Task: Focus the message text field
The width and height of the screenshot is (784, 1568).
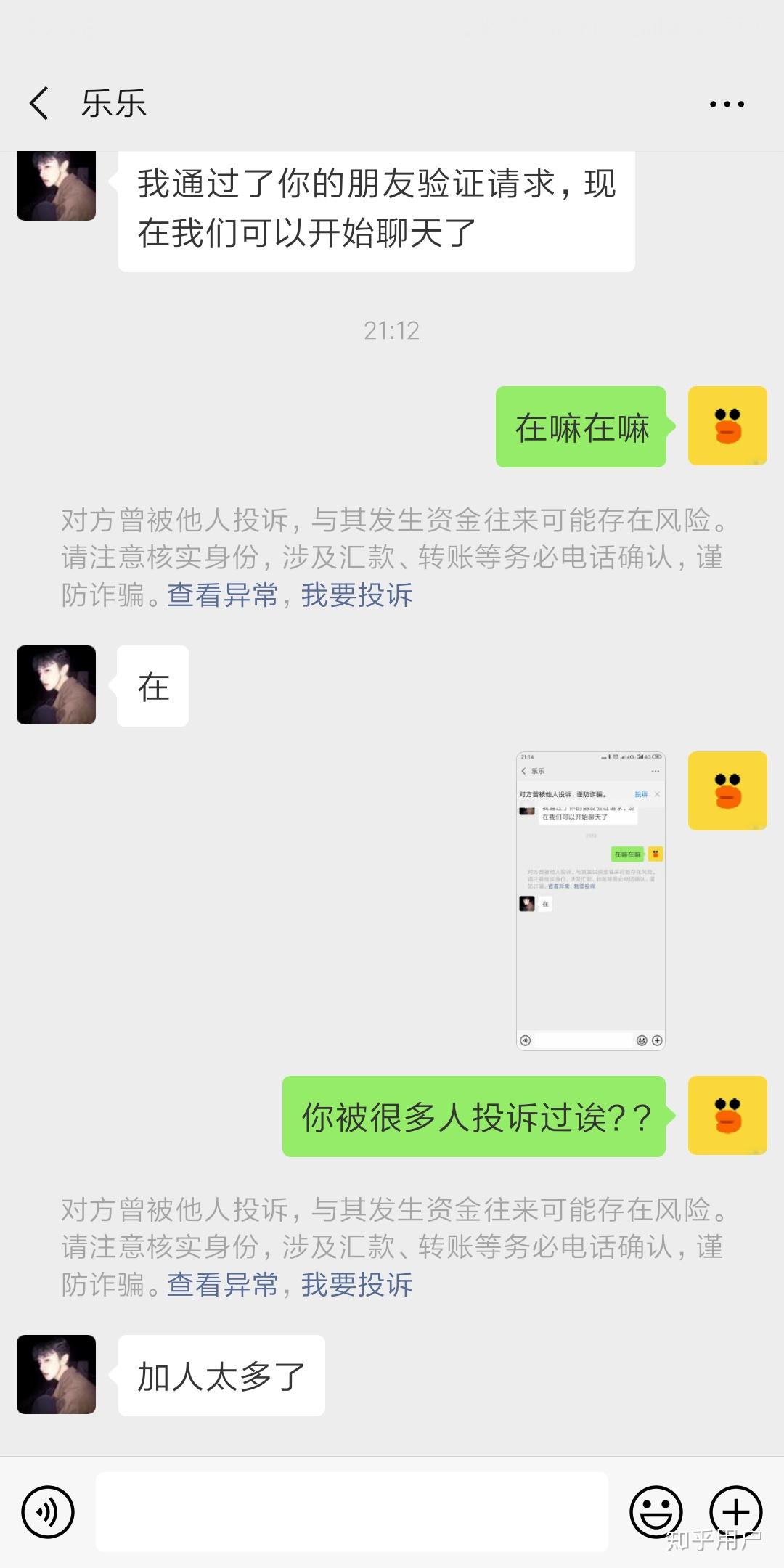Action: (352, 1512)
